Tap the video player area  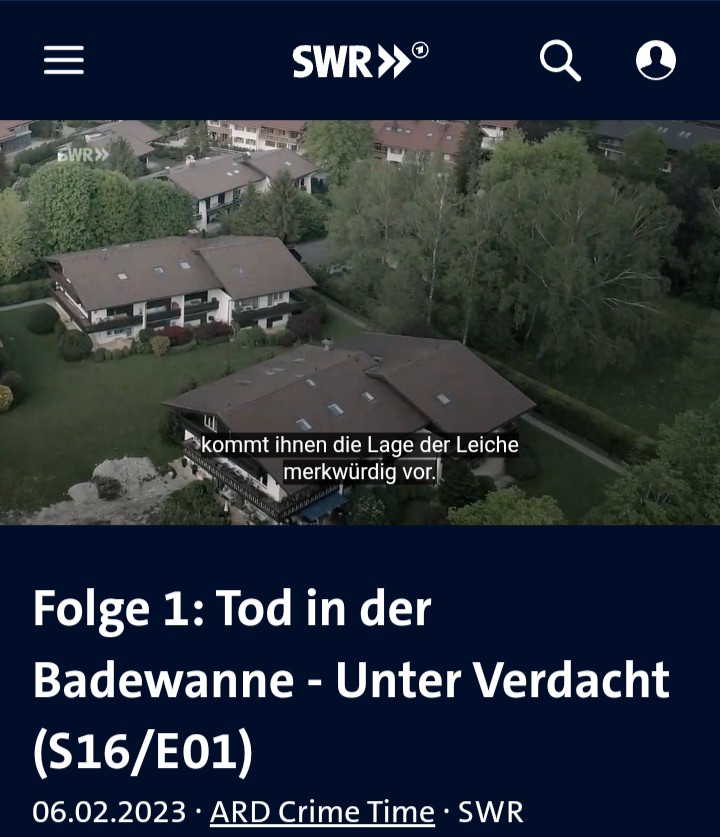tap(360, 322)
